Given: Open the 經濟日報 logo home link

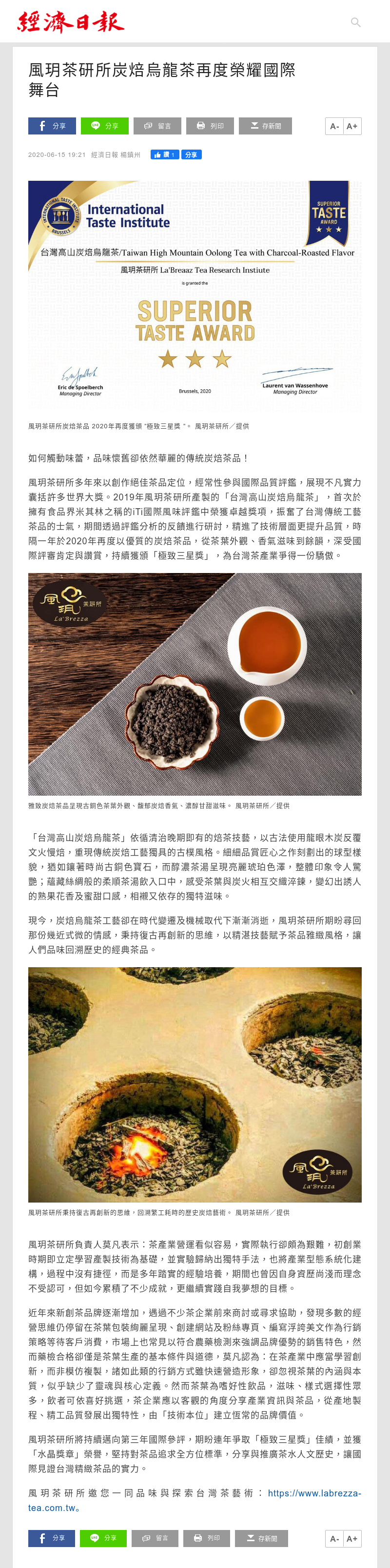Looking at the screenshot, I should (x=71, y=22).
